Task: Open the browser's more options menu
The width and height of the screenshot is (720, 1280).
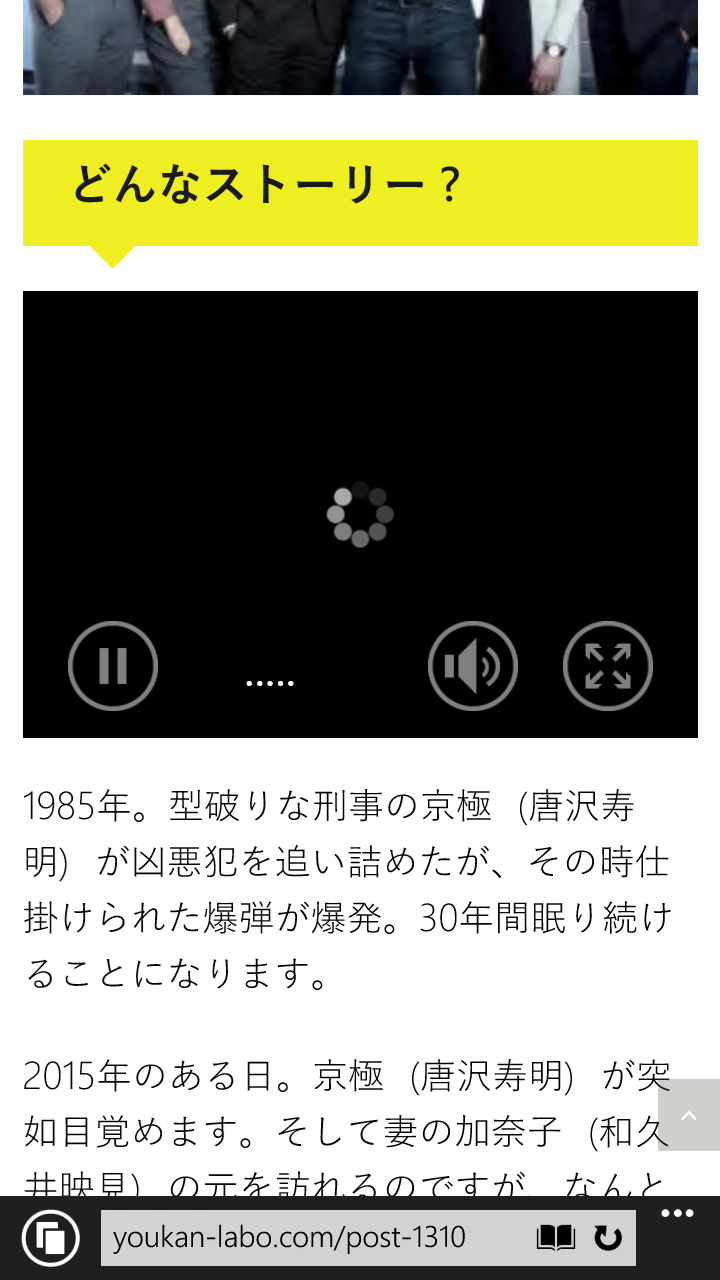Action: point(677,1214)
